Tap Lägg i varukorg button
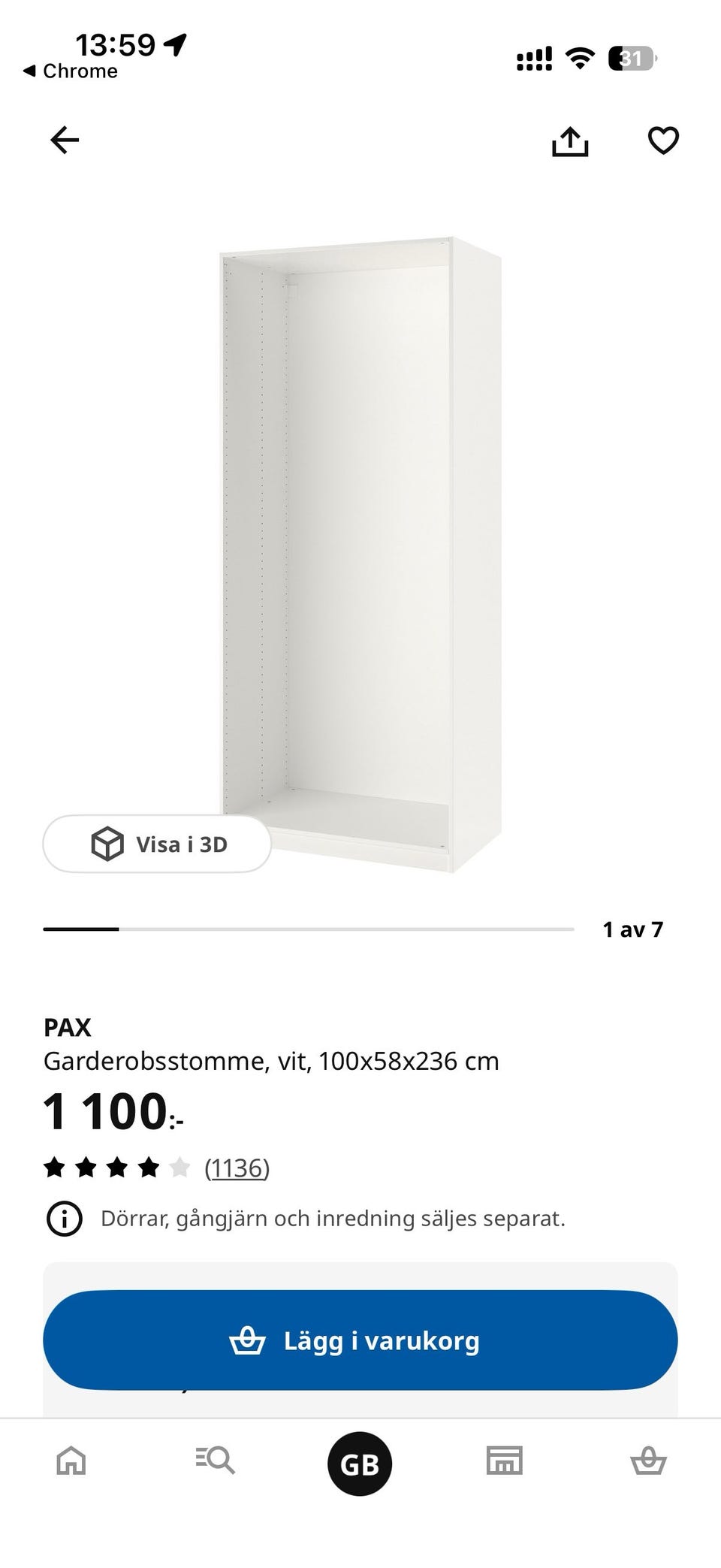 coord(360,1340)
